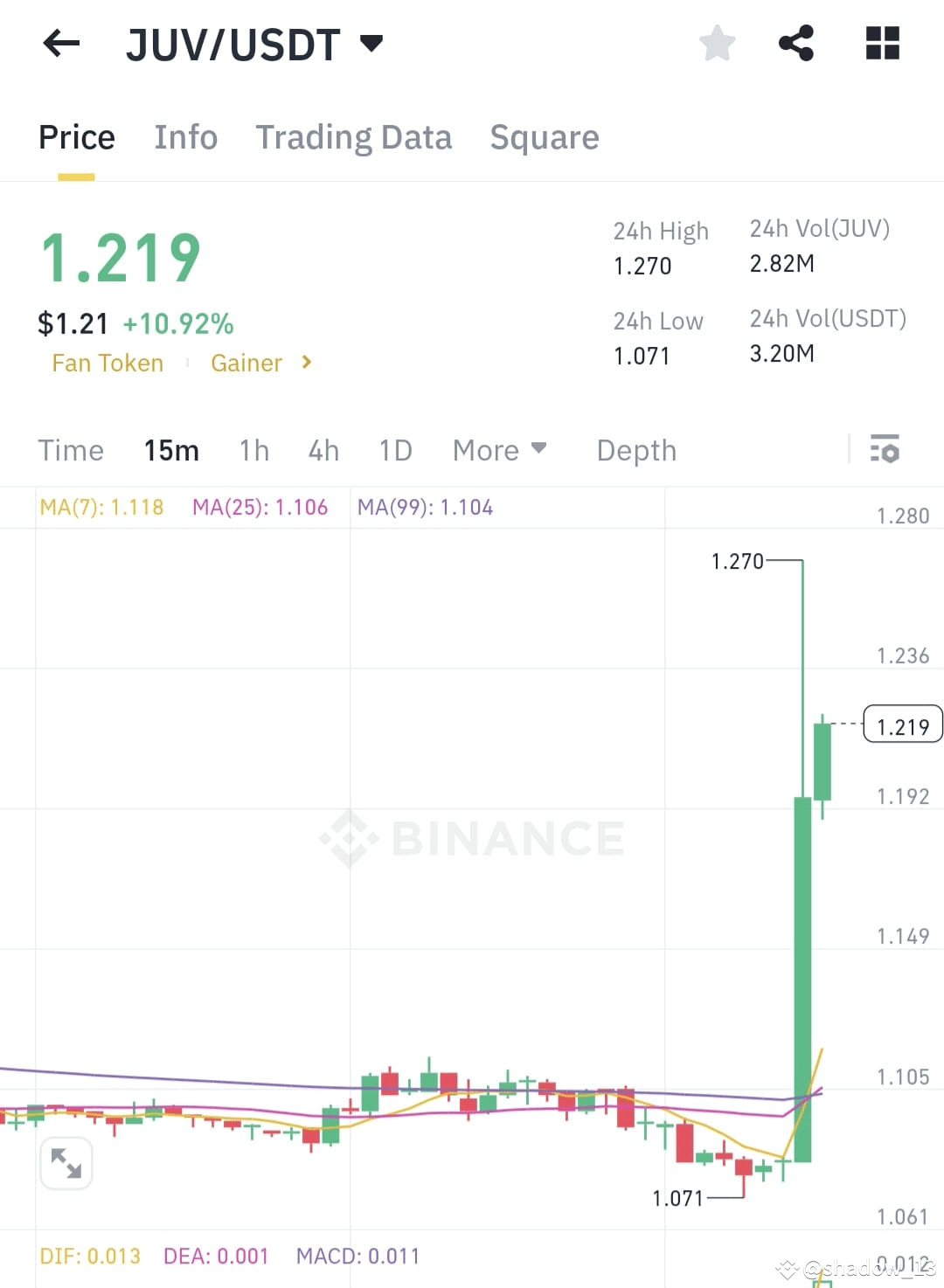
Task: Toggle the 15m candle interval
Action: [x=171, y=450]
